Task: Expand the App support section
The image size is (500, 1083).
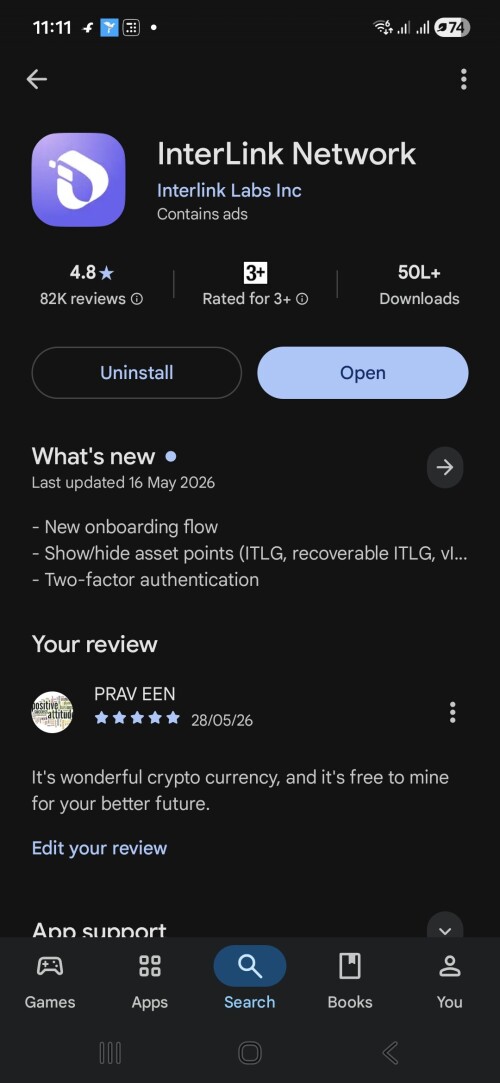Action: coord(445,930)
